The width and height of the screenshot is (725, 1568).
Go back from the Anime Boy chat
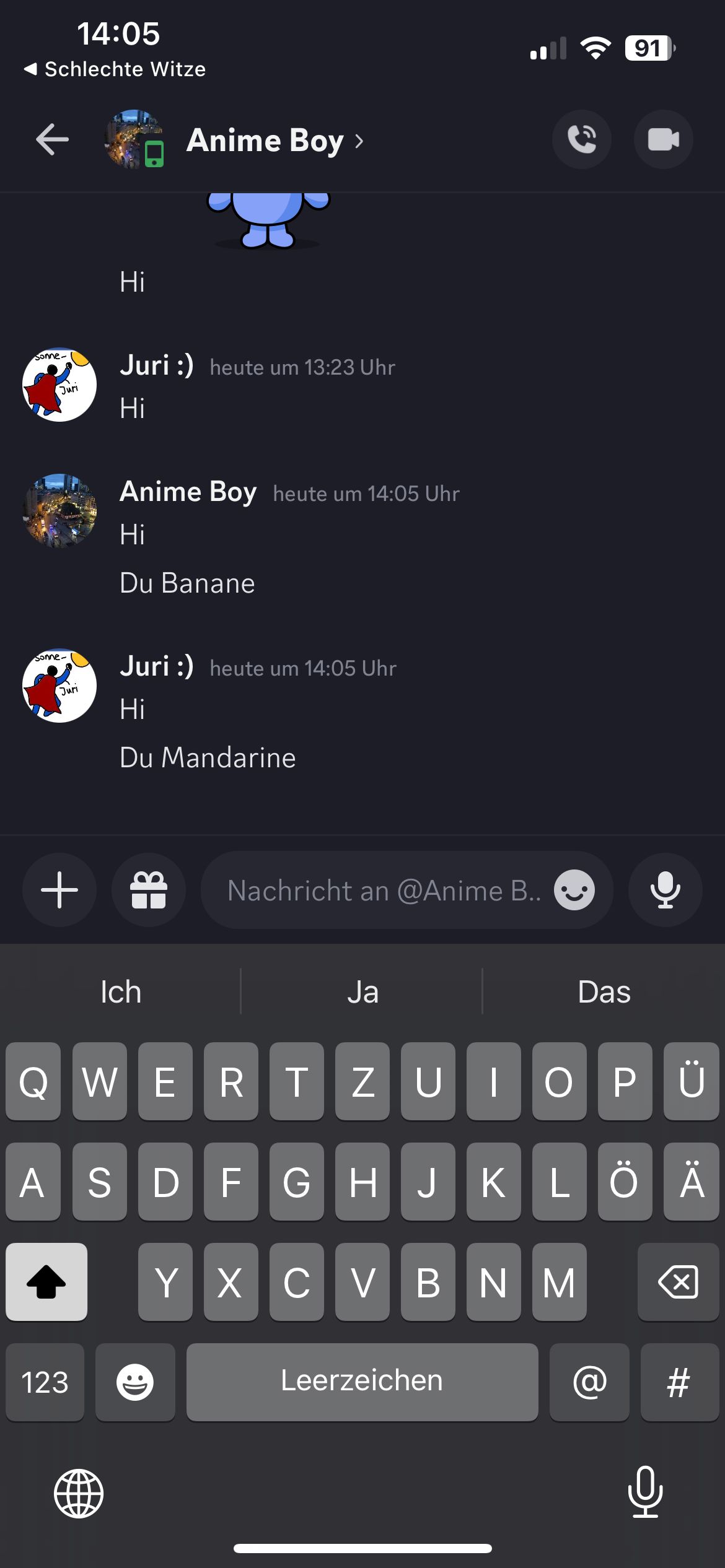coord(53,139)
